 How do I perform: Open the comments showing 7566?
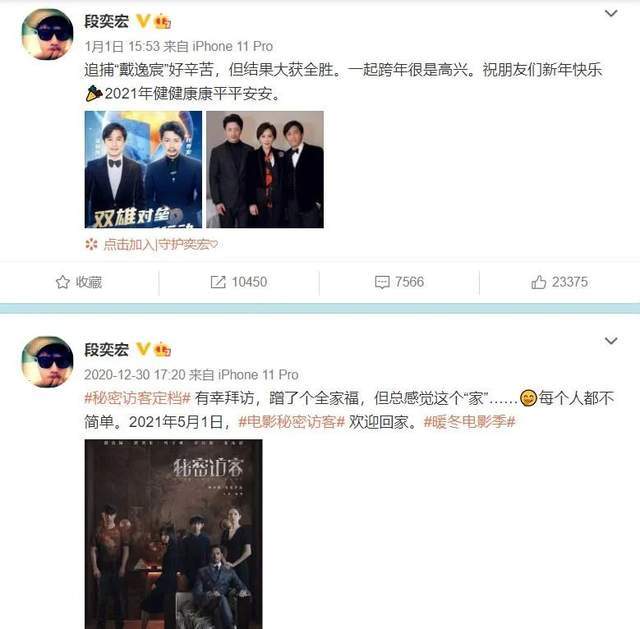pos(399,282)
